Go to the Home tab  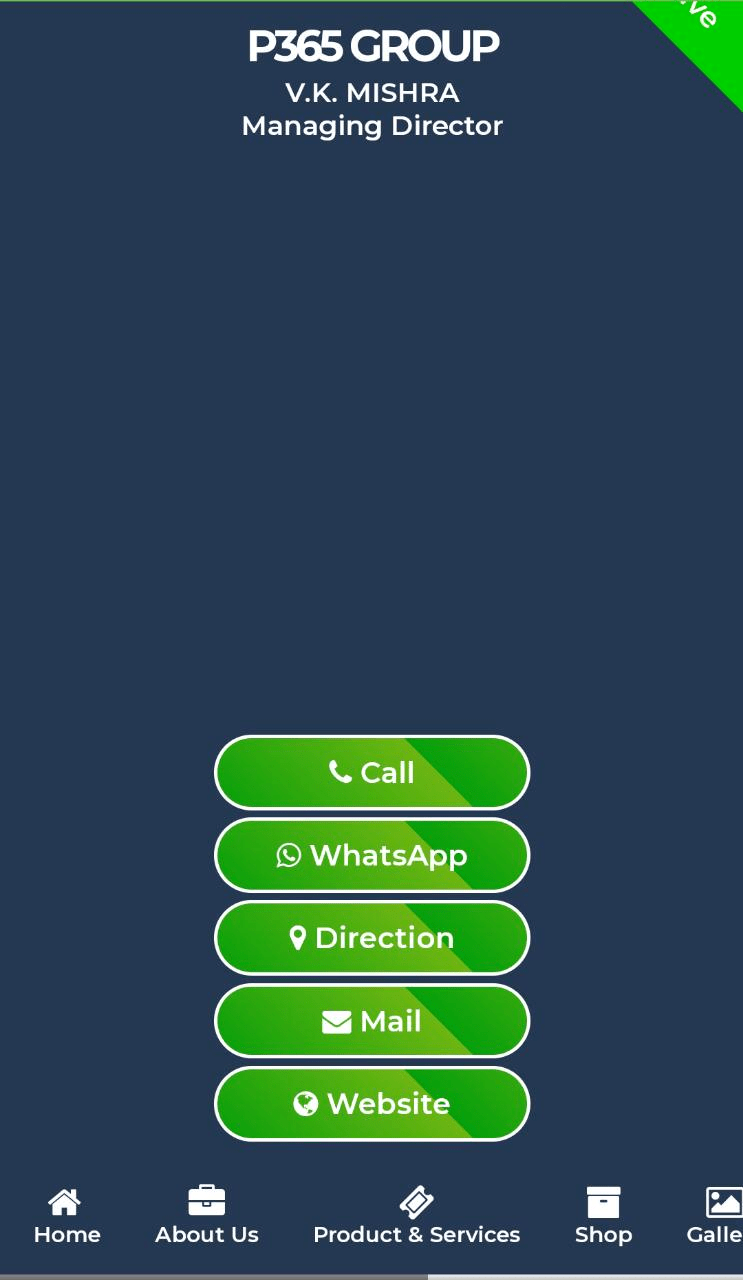click(67, 1216)
